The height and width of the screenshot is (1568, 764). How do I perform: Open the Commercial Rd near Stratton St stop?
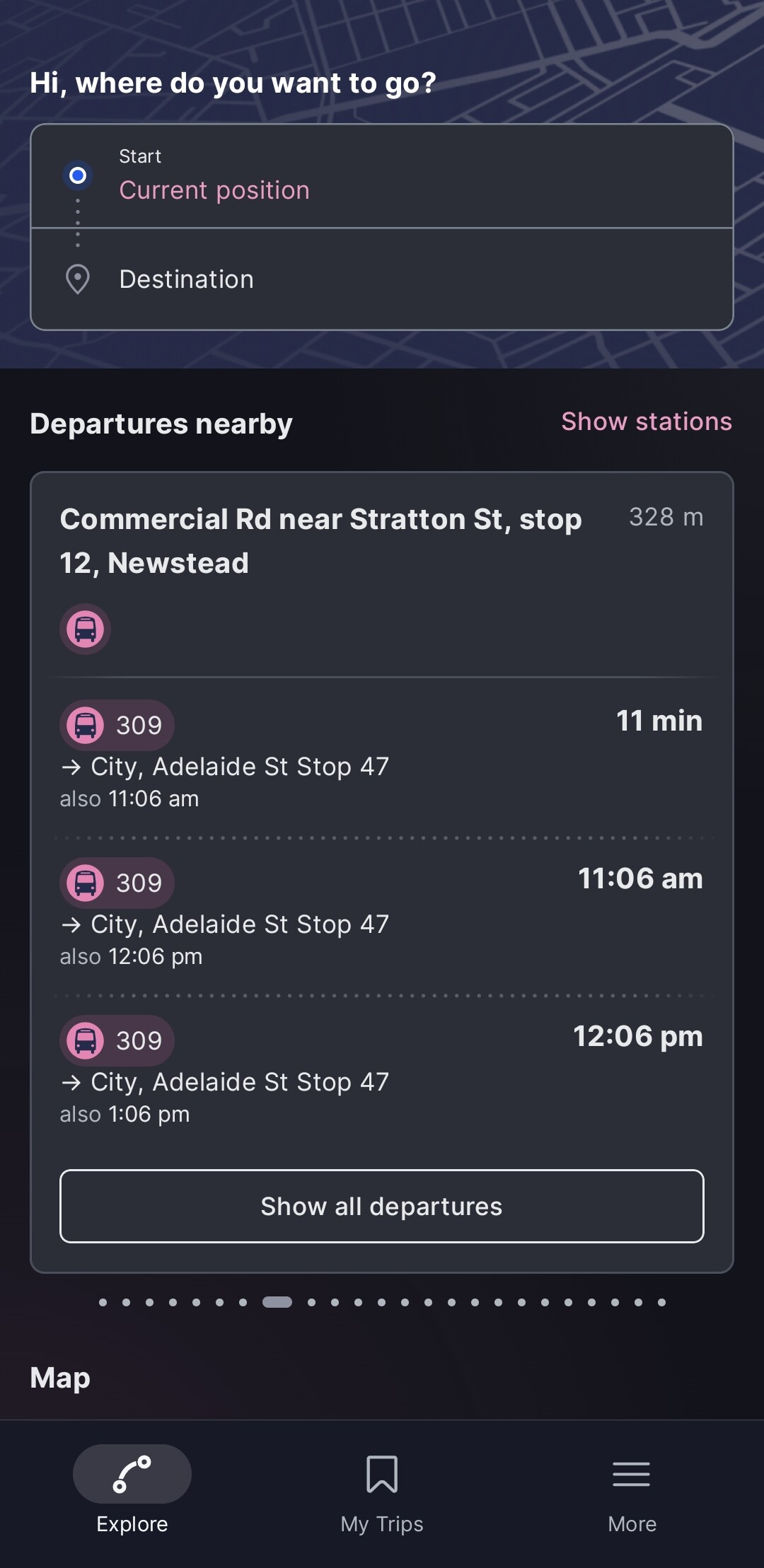point(320,541)
